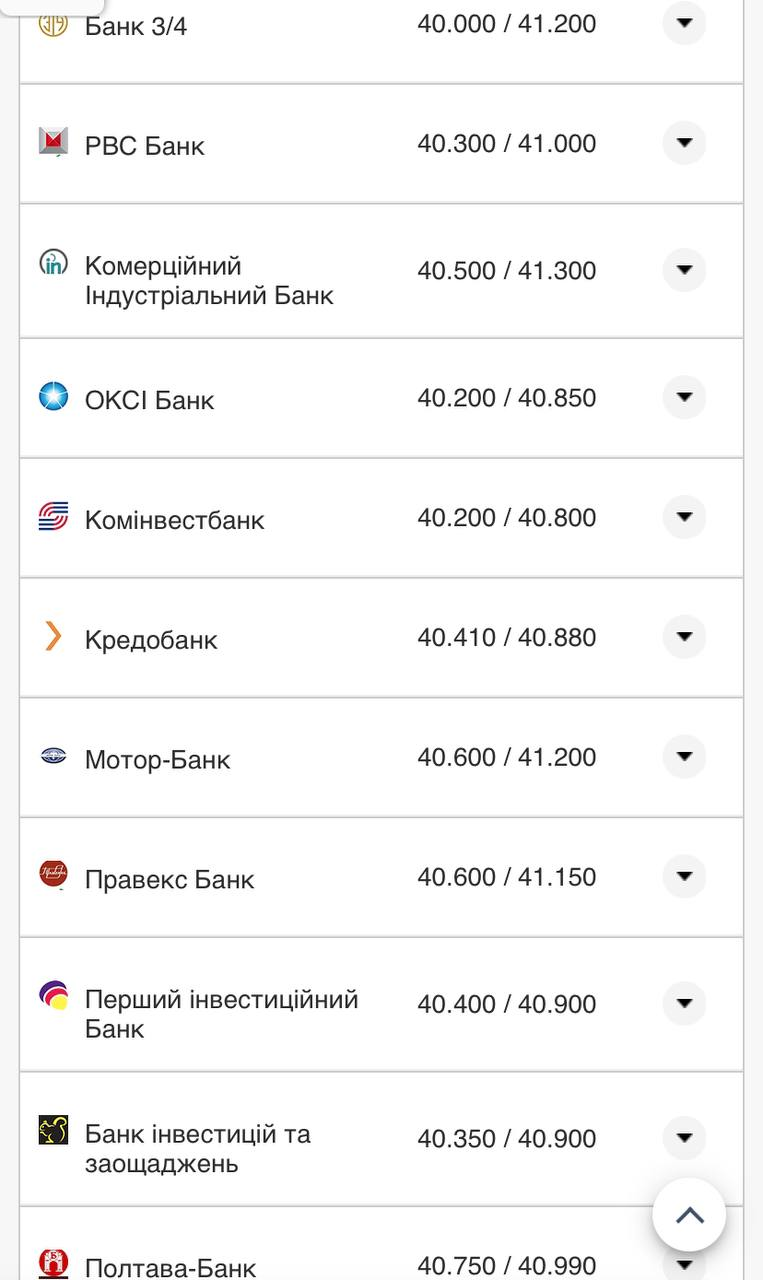This screenshot has width=763, height=1280.
Task: Expand details for РВС Банк
Action: [x=683, y=142]
